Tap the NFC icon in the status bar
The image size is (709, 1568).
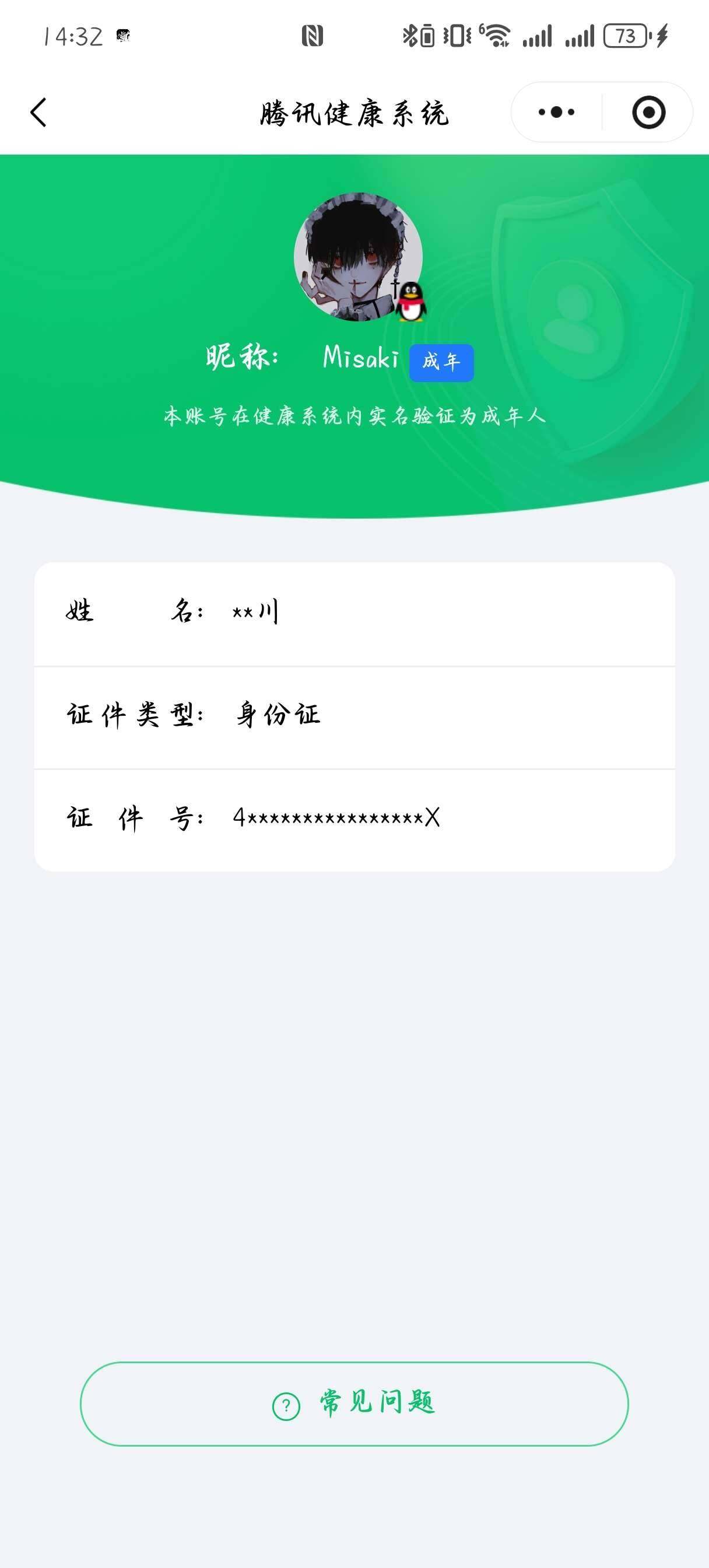coord(312,36)
